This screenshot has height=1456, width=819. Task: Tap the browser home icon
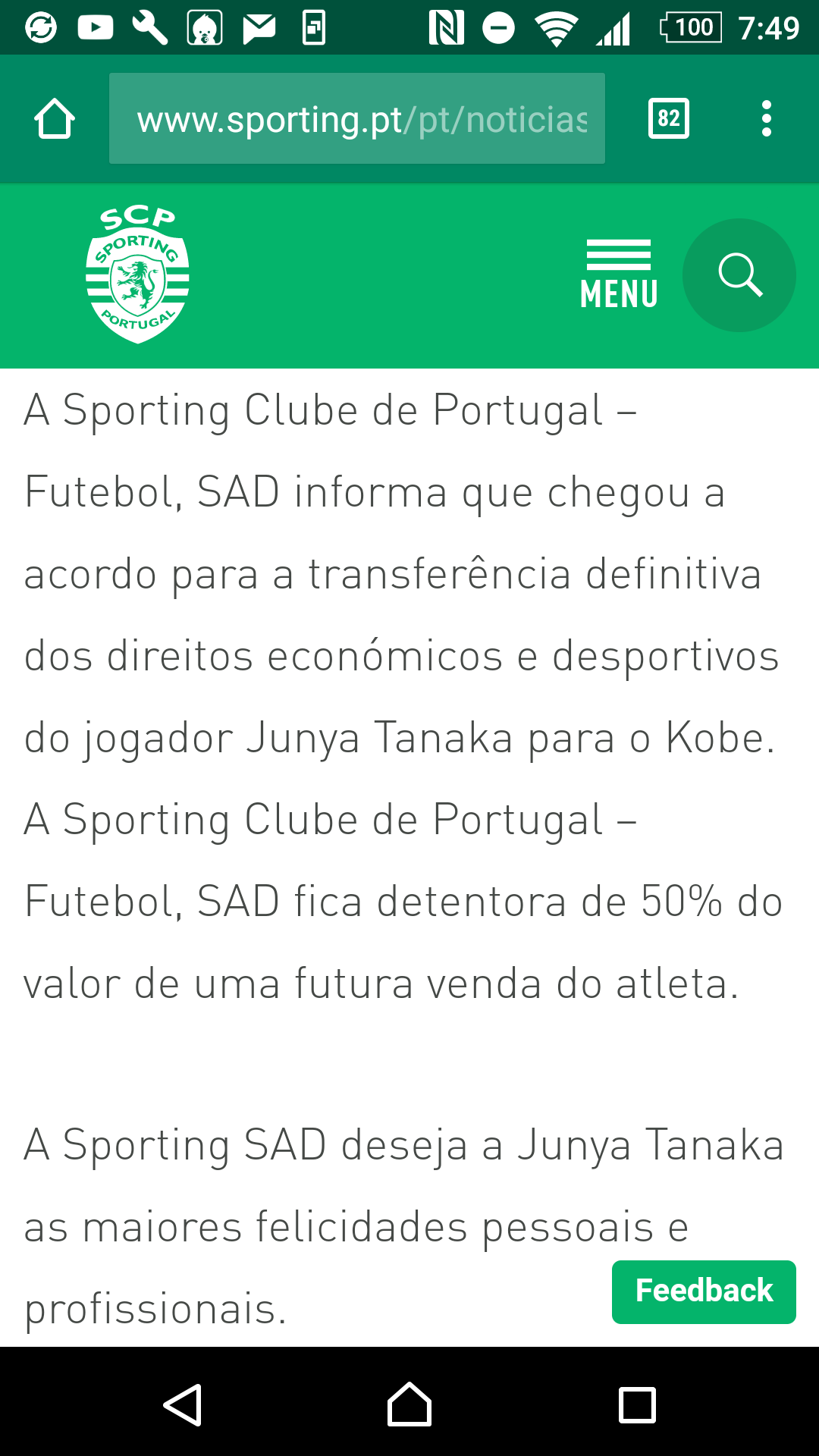55,119
